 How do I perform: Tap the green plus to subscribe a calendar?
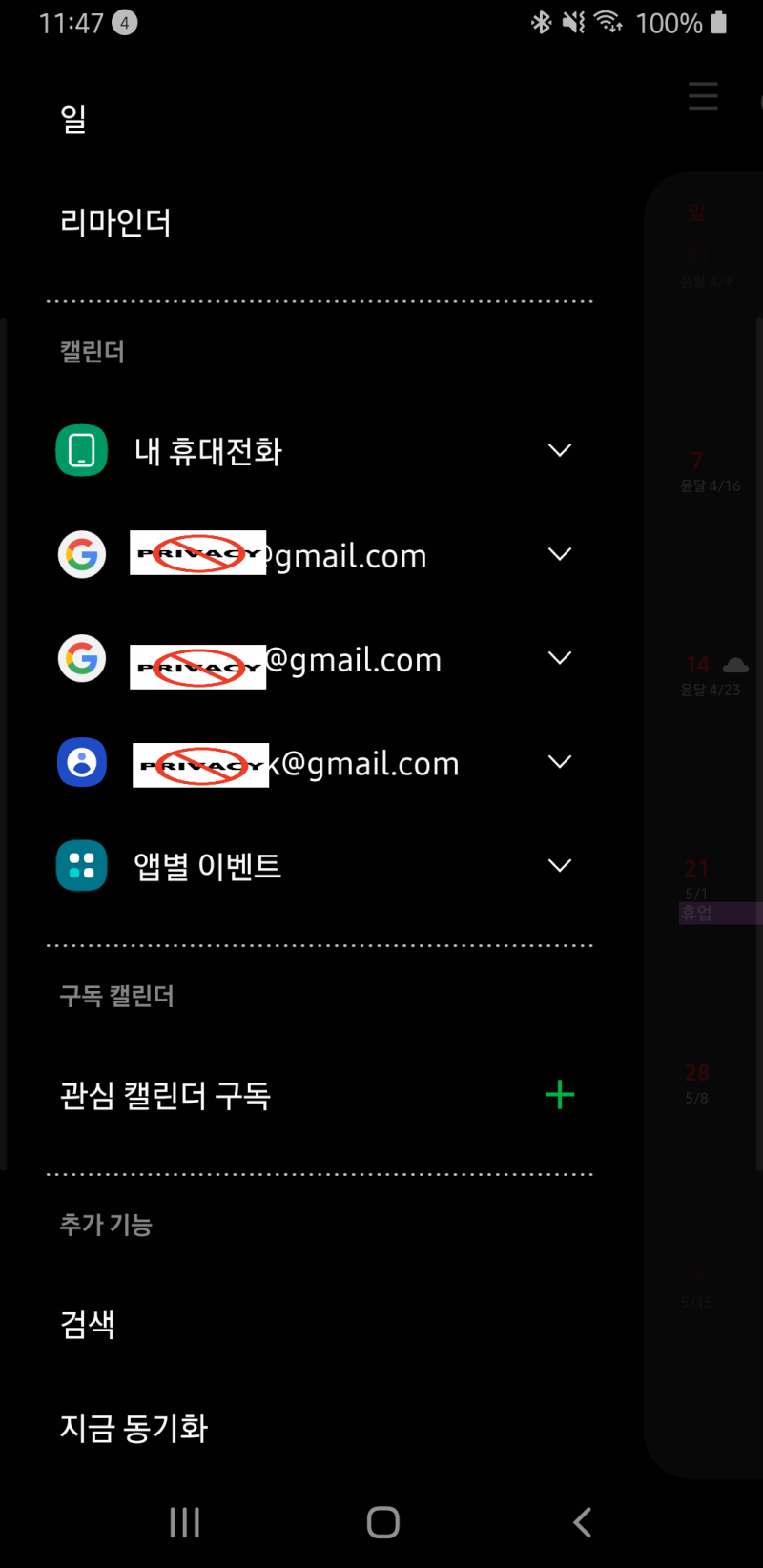tap(560, 1095)
